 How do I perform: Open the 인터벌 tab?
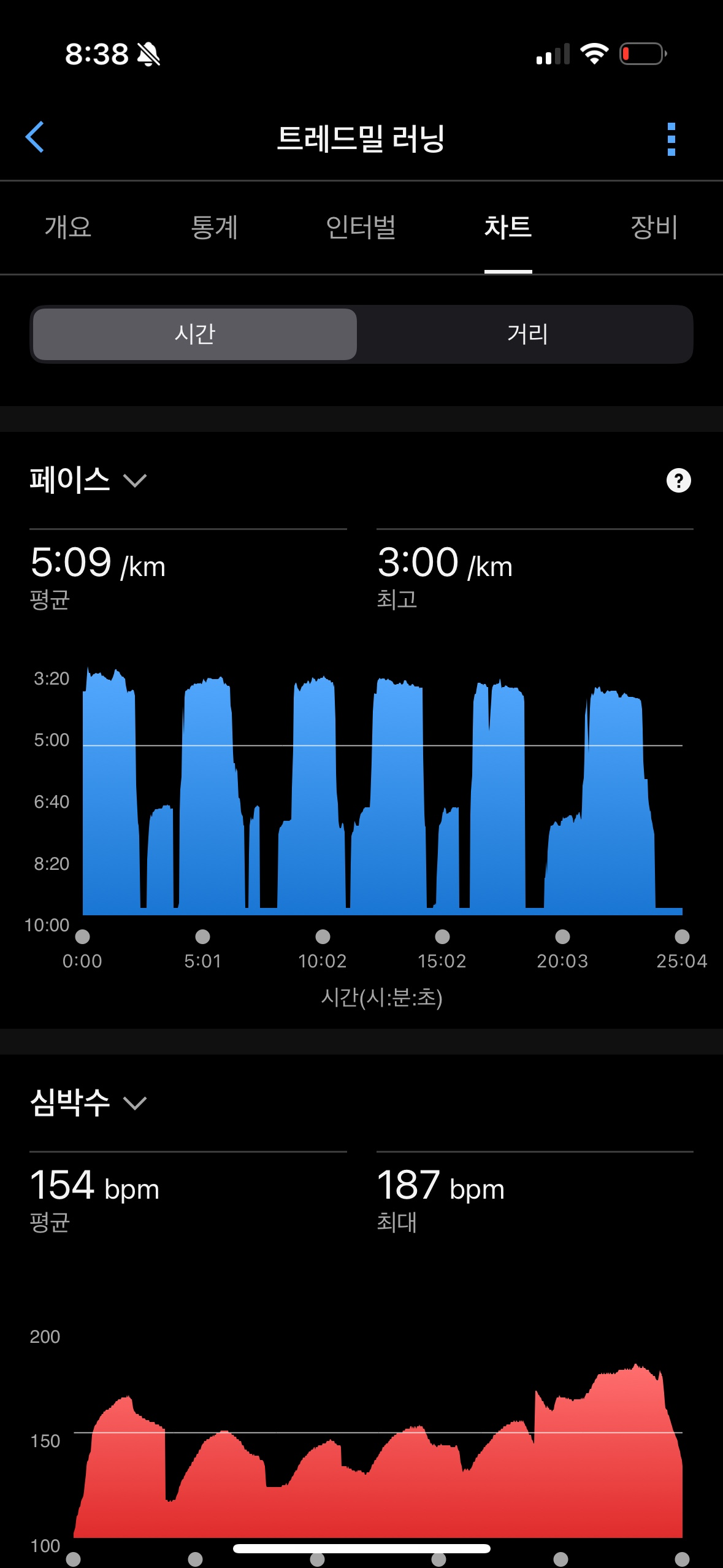[x=363, y=228]
